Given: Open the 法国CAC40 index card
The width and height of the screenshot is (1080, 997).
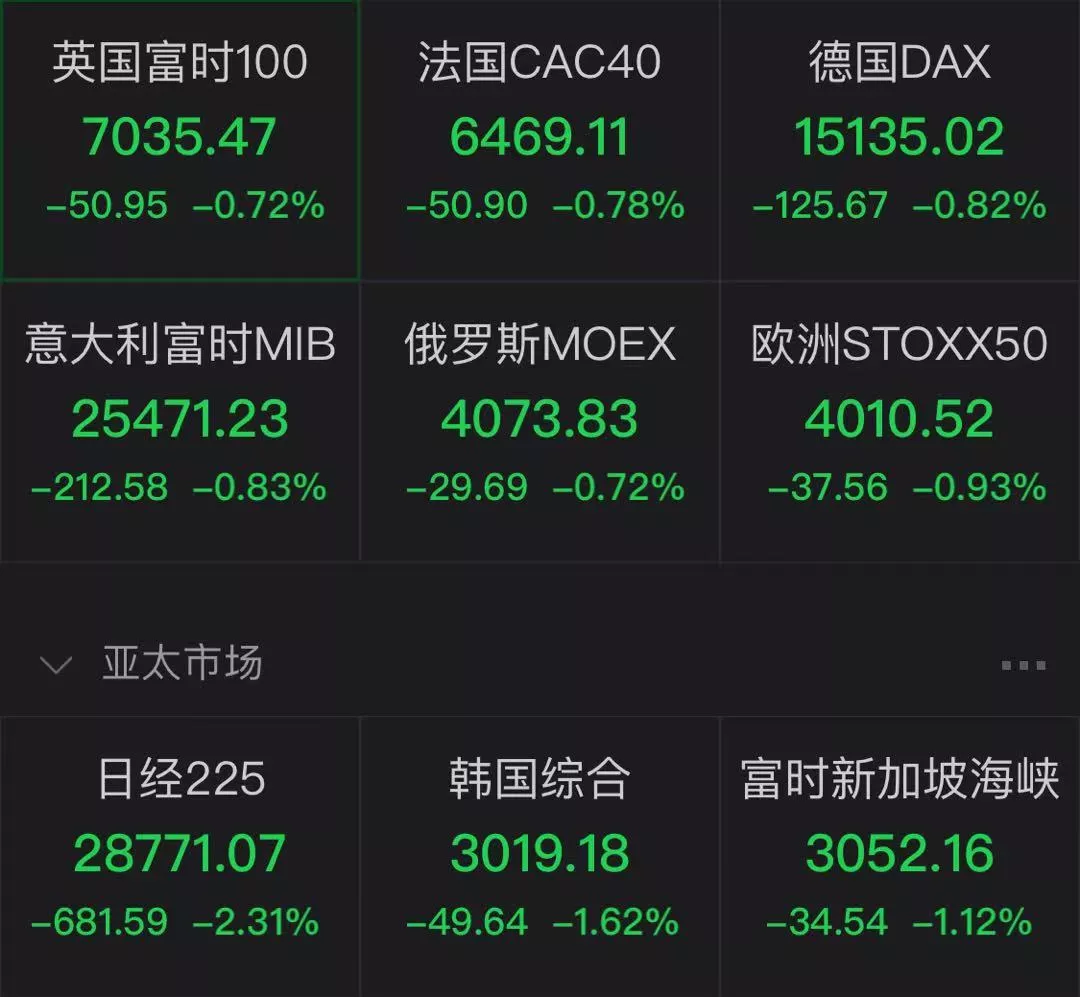Looking at the screenshot, I should (540, 138).
